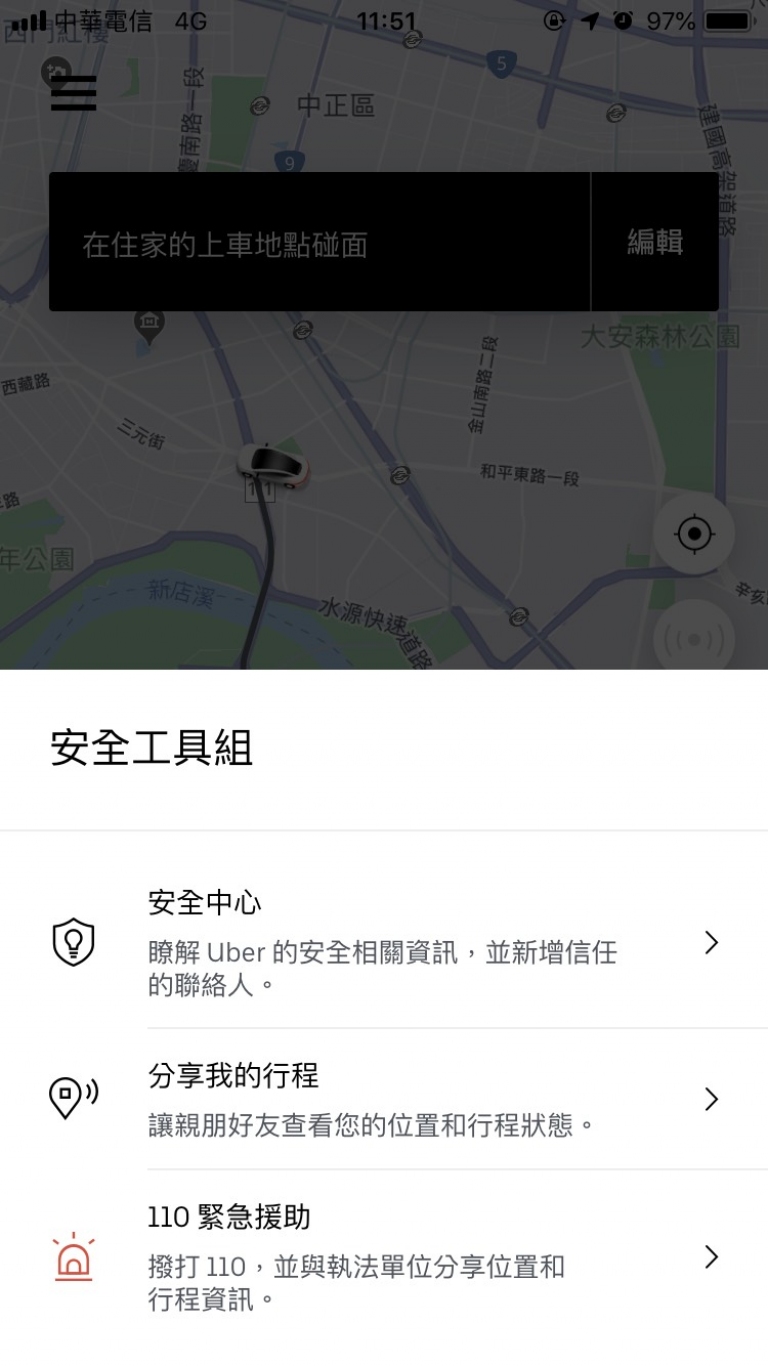Open the hamburger menu

[x=73, y=93]
